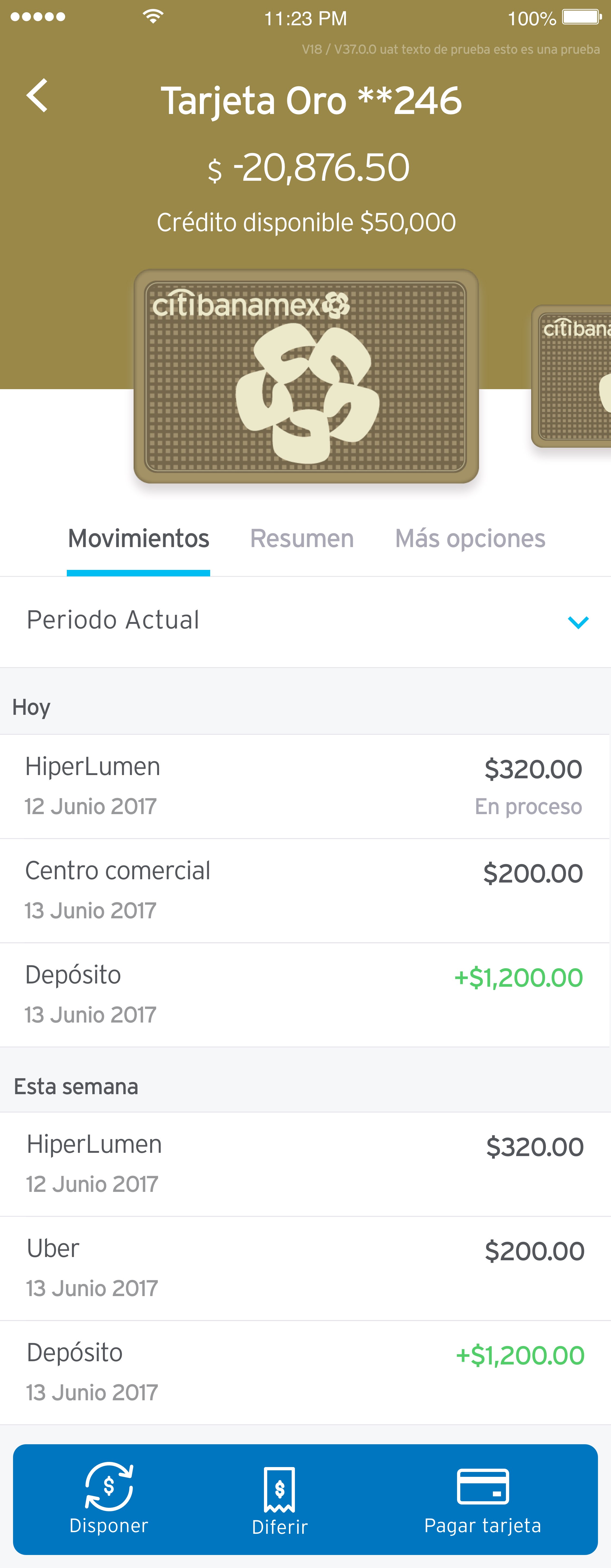The height and width of the screenshot is (1568, 611).
Task: Tap the Tarjeta Oro card image
Action: click(x=306, y=376)
